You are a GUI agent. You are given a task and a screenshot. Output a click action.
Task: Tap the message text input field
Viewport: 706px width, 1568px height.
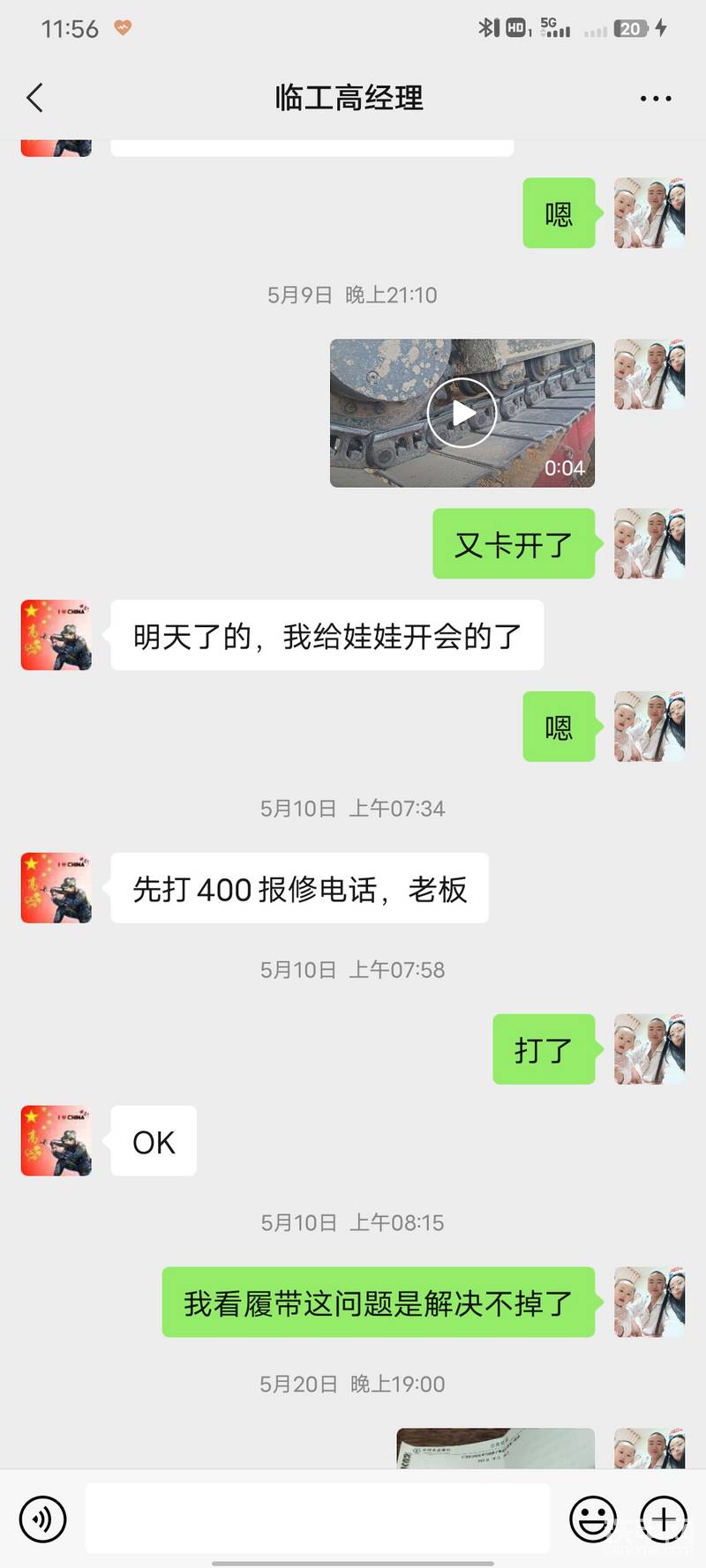point(318,1519)
